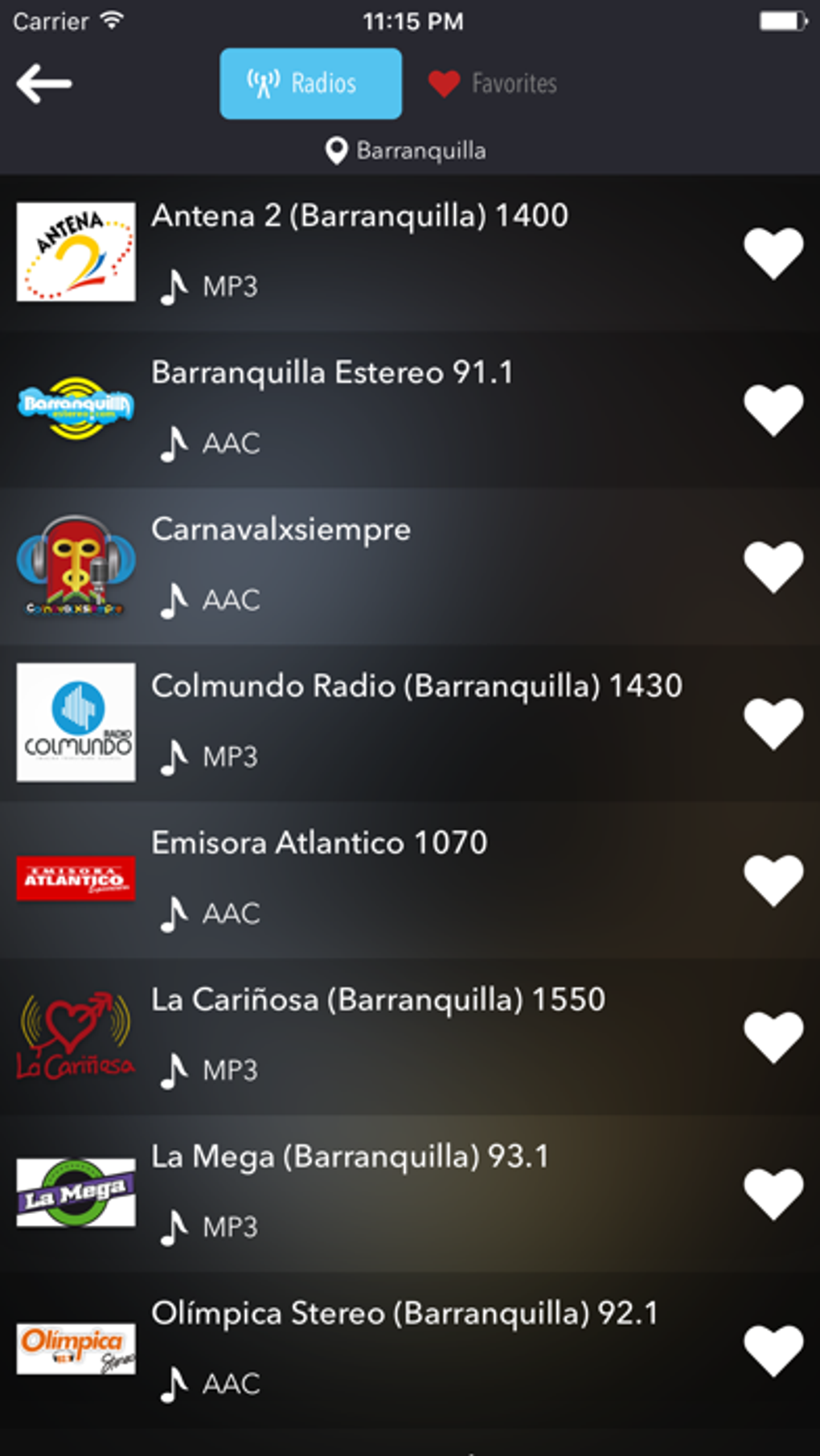Switch to the Favorites tab
Screen dimensions: 820x1456
[x=494, y=82]
